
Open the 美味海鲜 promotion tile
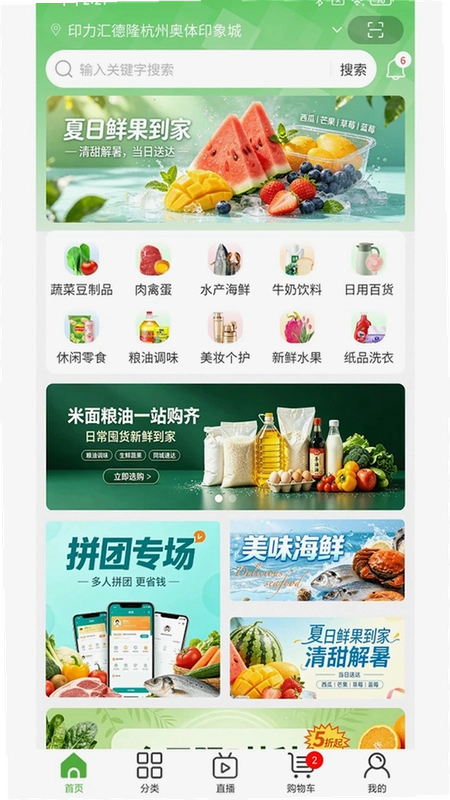click(317, 560)
